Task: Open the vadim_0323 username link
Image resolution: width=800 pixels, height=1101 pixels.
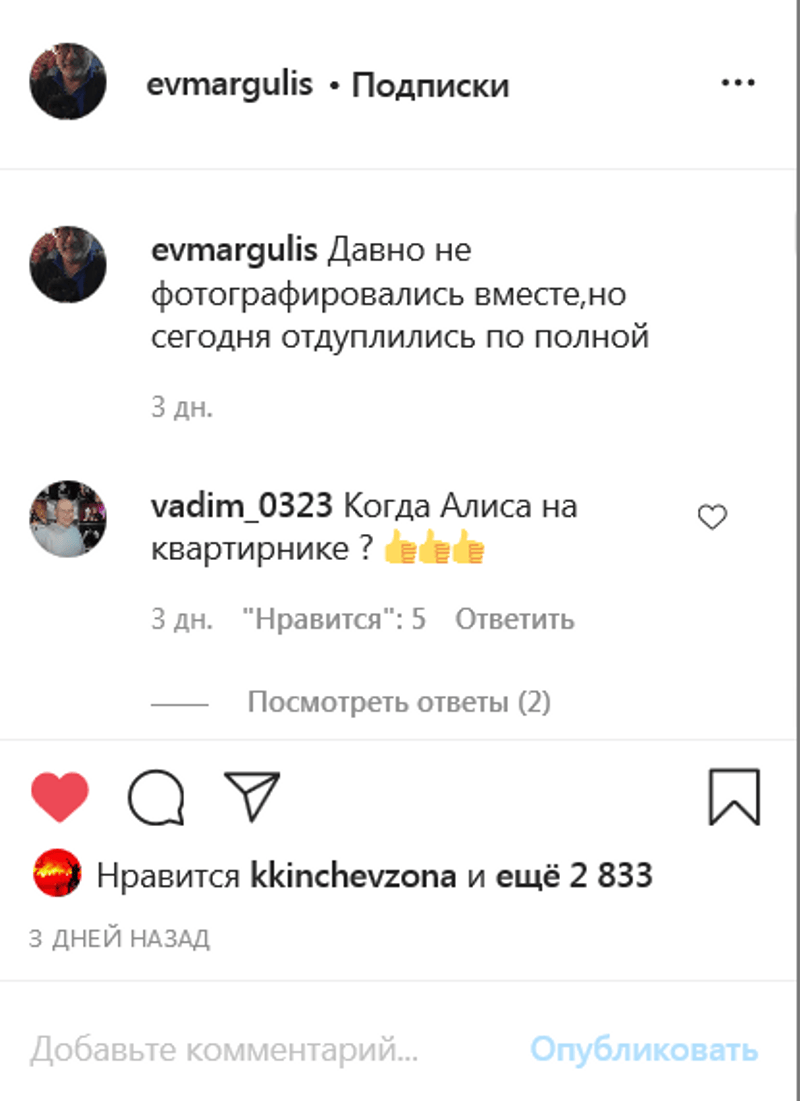Action: pyautogui.click(x=241, y=507)
